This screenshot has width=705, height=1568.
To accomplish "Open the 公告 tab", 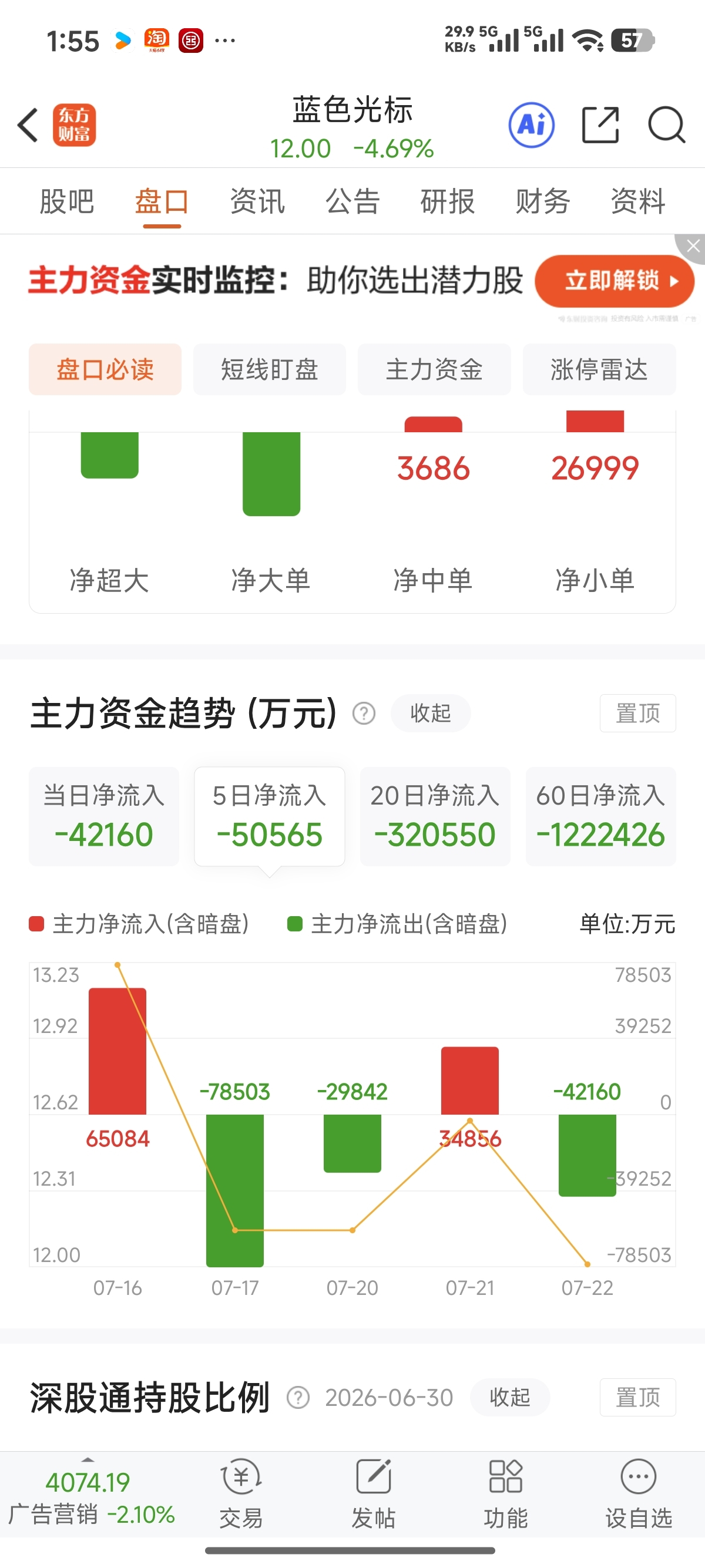I will point(352,201).
